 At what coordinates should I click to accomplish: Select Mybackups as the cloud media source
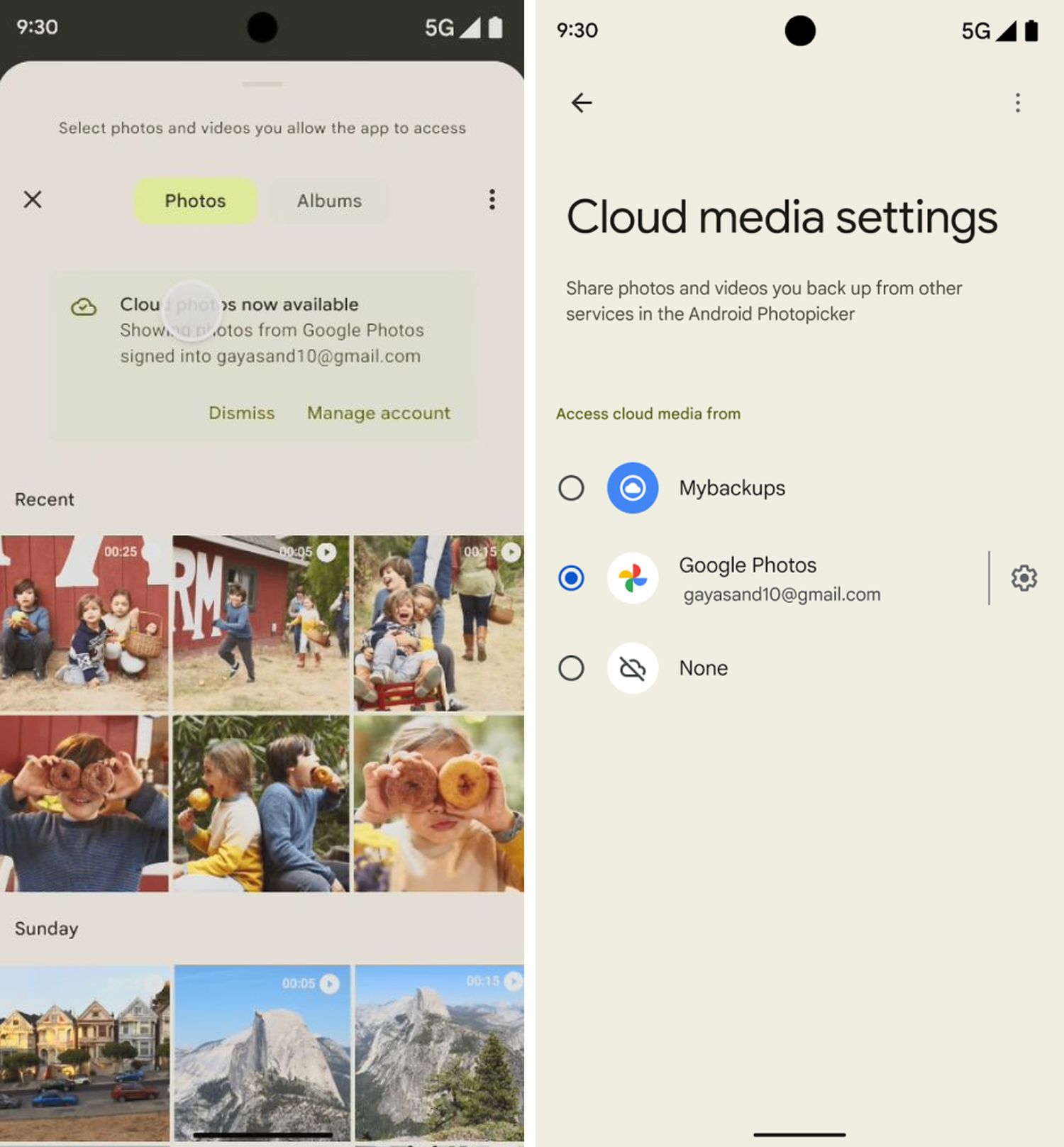point(571,488)
